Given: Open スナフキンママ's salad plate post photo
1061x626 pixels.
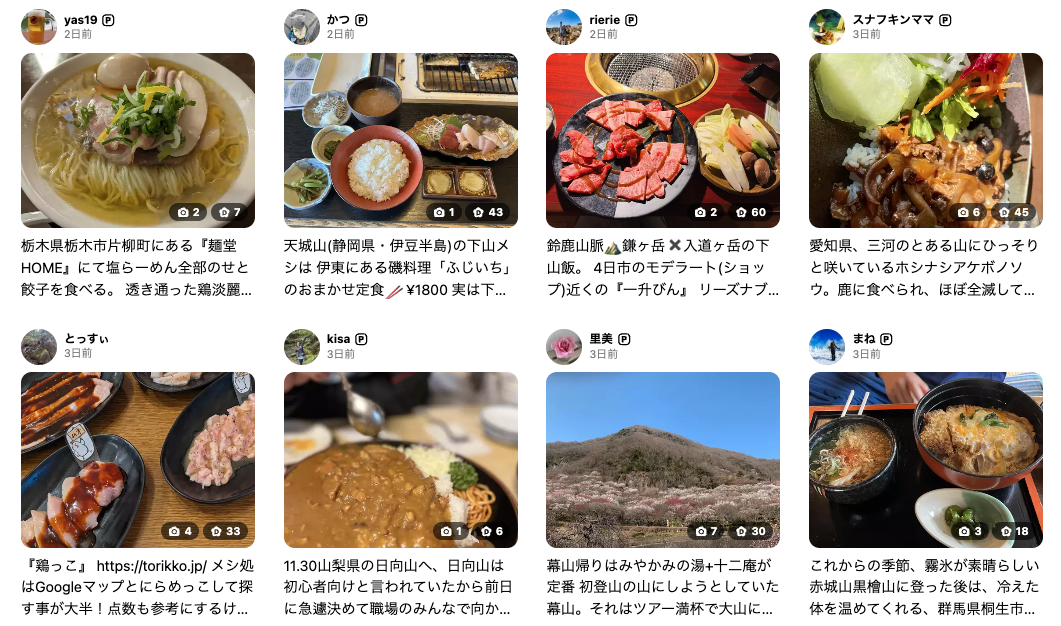Looking at the screenshot, I should [925, 140].
